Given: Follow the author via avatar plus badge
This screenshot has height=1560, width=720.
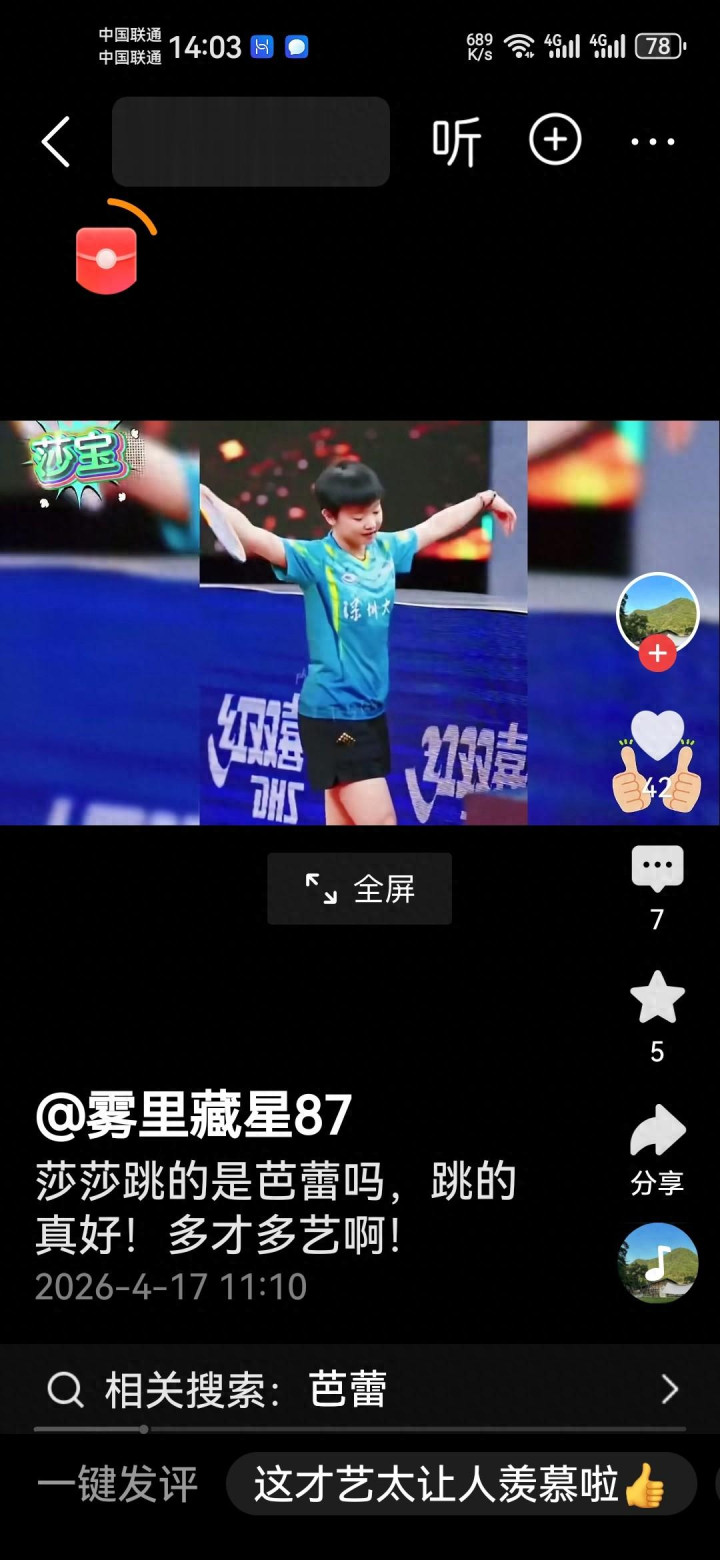Looking at the screenshot, I should pyautogui.click(x=657, y=655).
